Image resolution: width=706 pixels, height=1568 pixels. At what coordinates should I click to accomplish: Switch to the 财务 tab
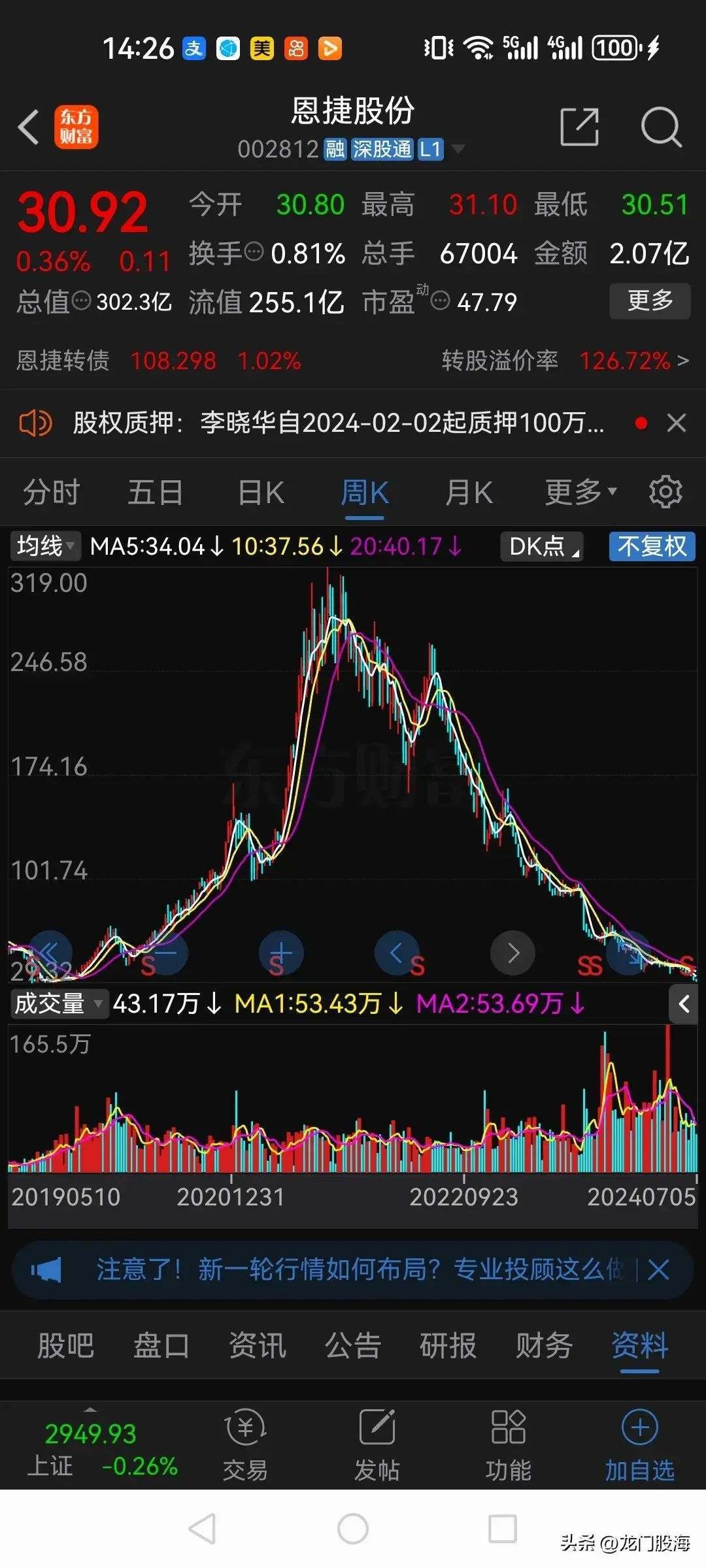(x=543, y=1347)
